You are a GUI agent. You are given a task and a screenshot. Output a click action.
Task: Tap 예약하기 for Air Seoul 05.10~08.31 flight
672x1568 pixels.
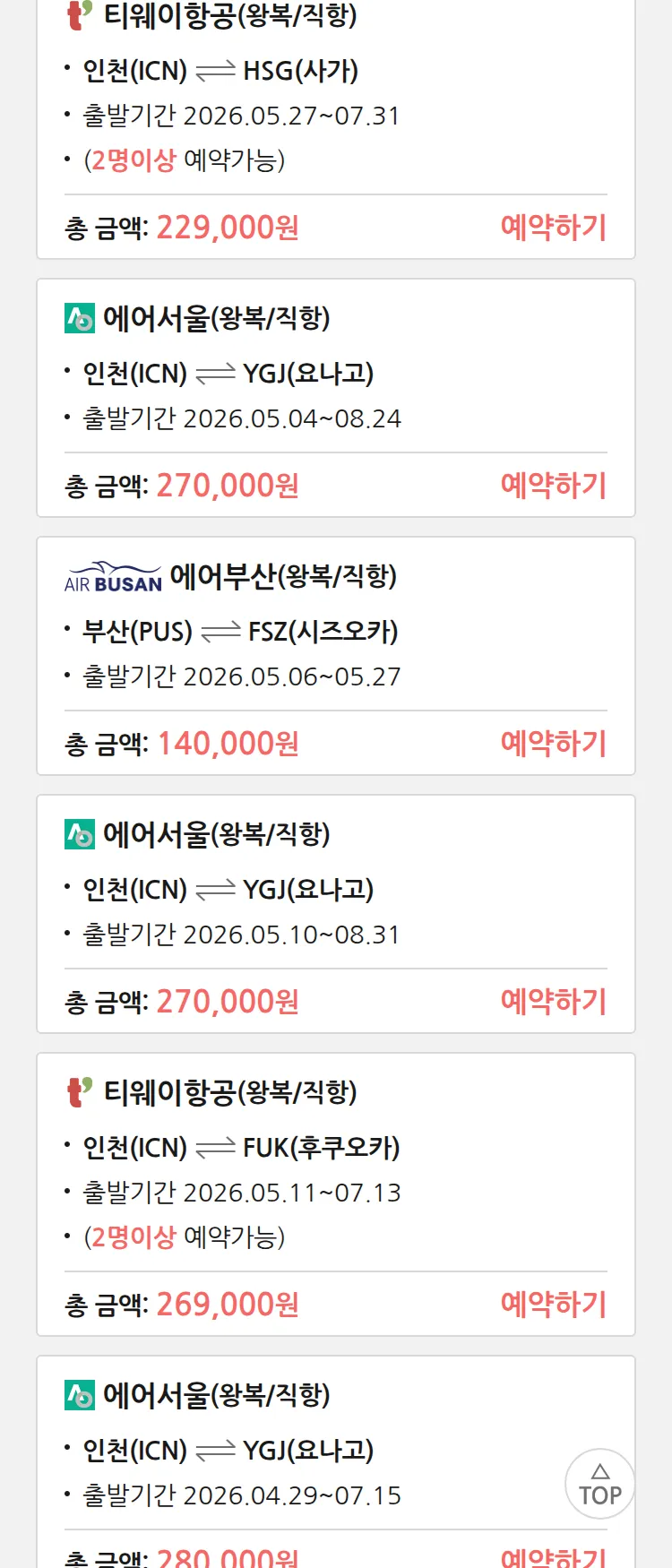(553, 1002)
